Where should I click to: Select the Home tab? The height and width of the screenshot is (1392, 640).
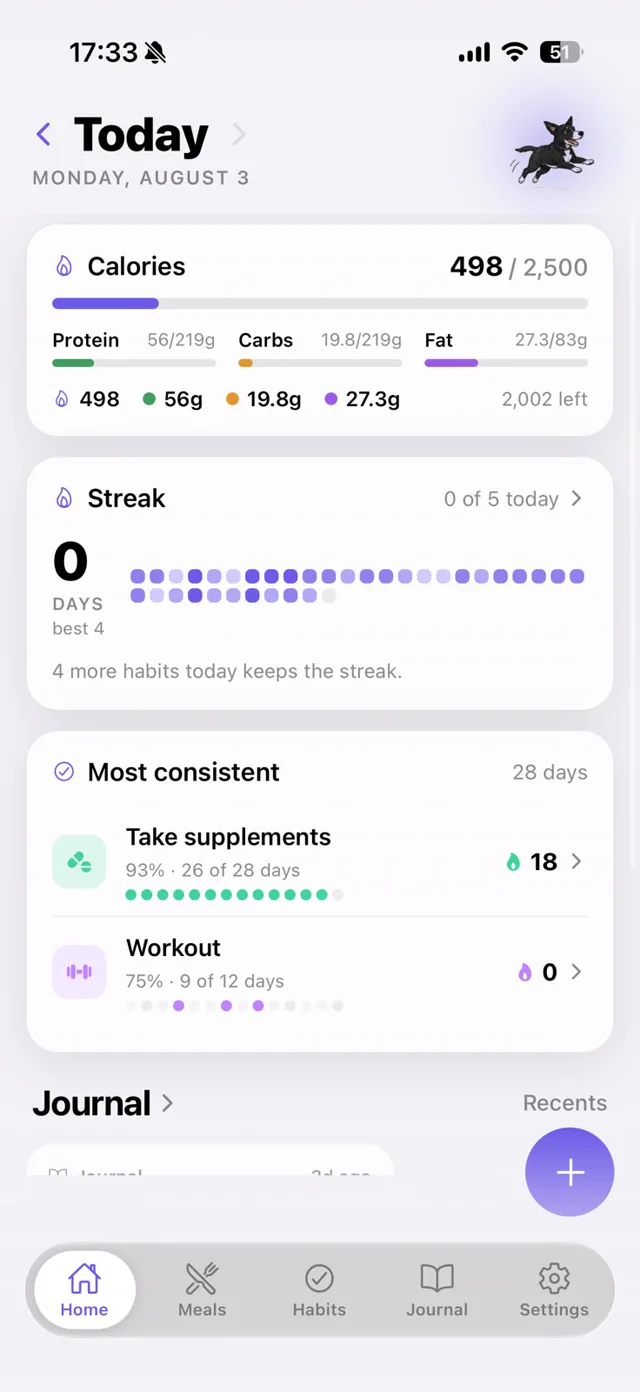click(x=84, y=1290)
